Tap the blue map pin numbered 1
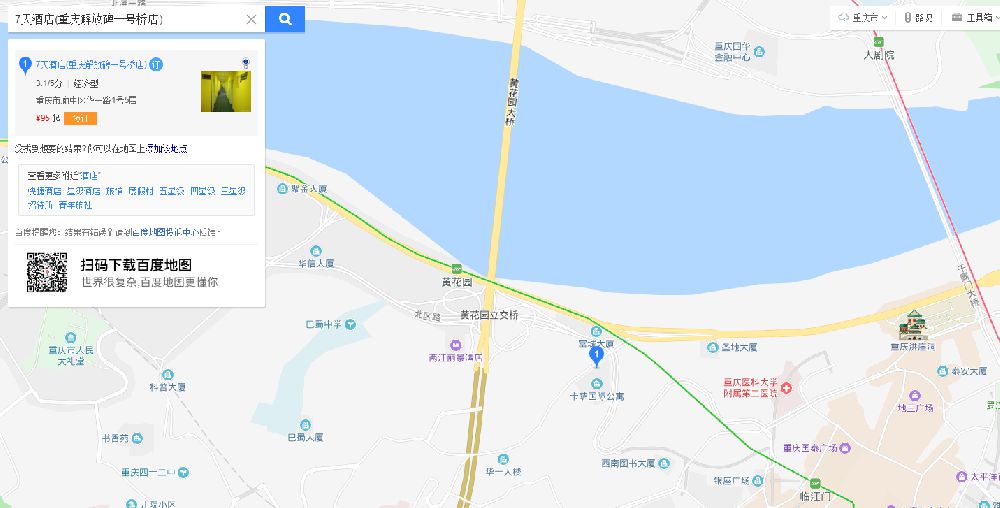Screen dimensions: 1000x508 click(597, 356)
